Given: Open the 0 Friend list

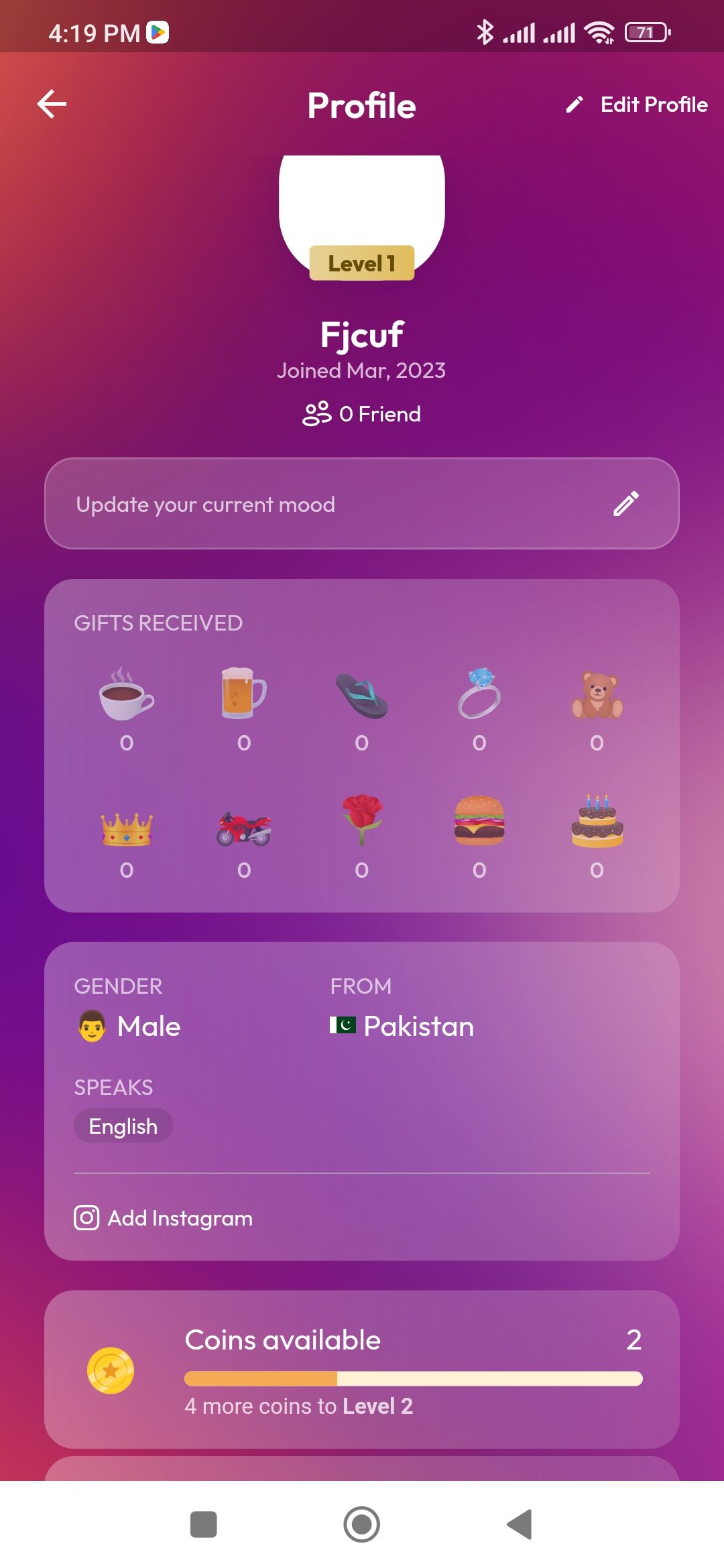Looking at the screenshot, I should pyautogui.click(x=362, y=414).
